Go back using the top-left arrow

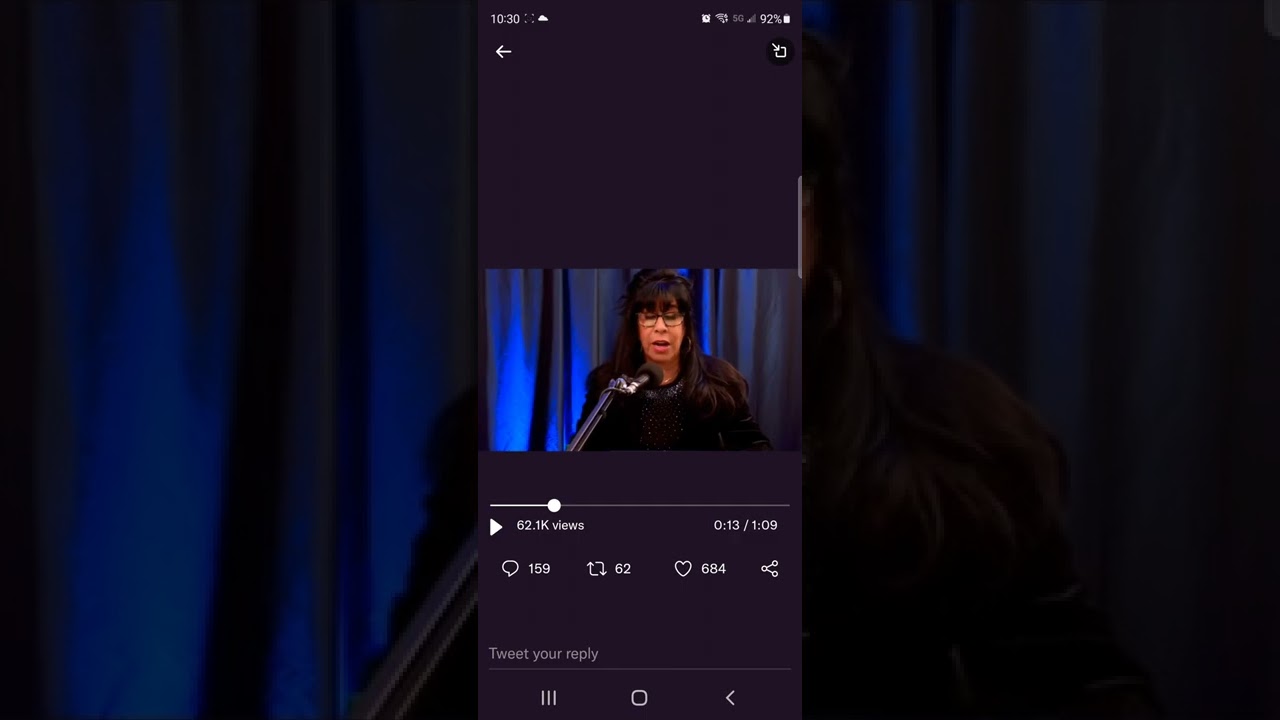point(503,52)
